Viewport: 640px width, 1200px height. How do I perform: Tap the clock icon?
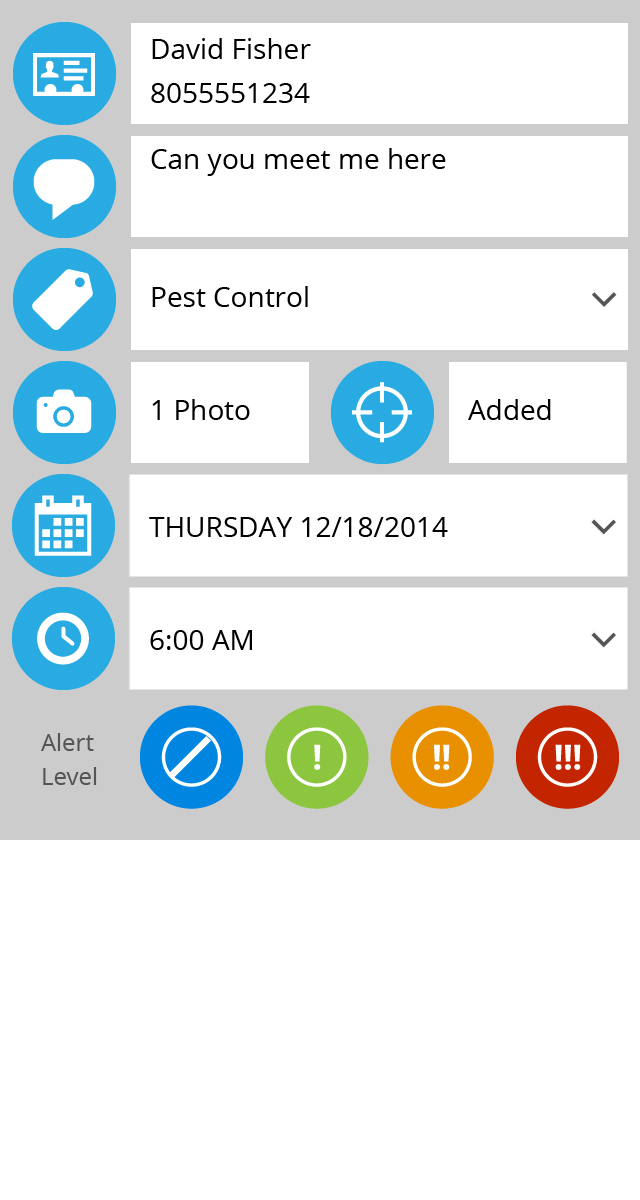63,639
